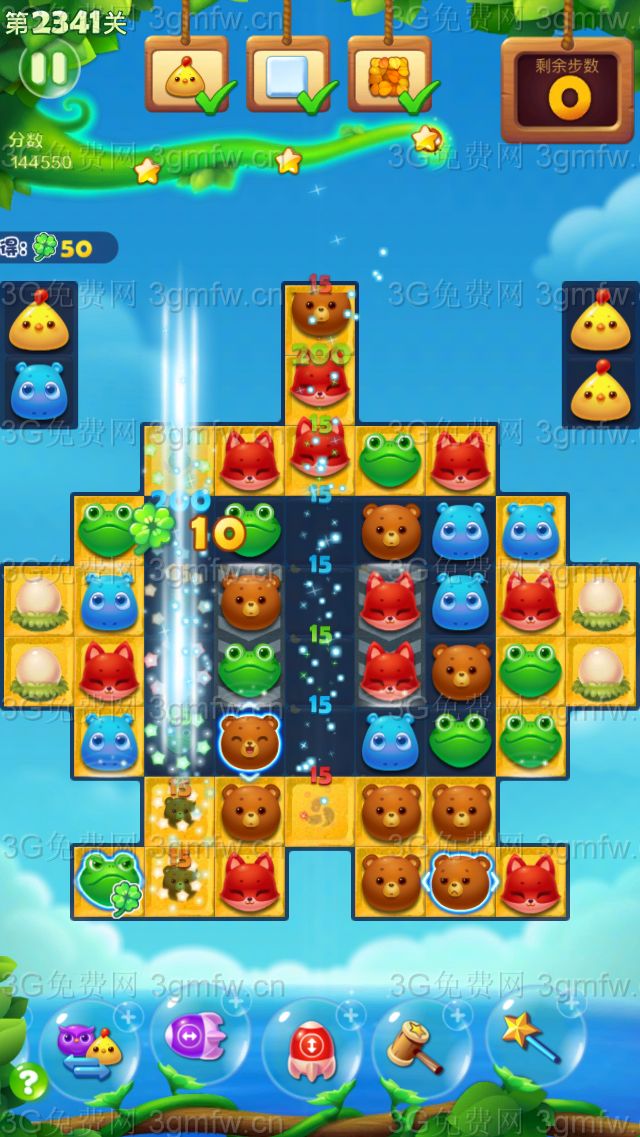Select the magic star wand booster
The width and height of the screenshot is (640, 1137).
(530, 1038)
